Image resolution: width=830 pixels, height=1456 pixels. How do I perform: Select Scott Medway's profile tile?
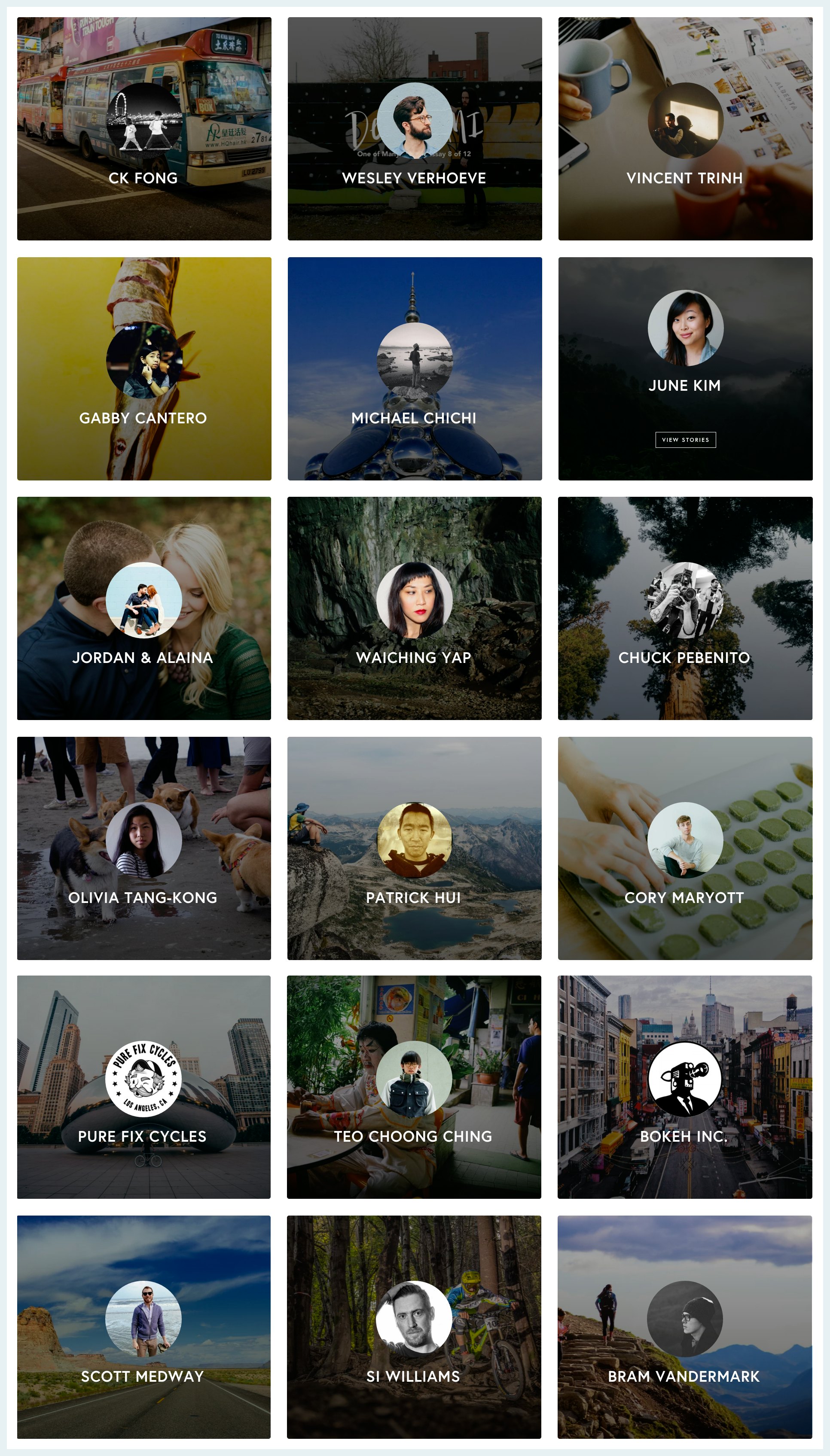point(143,1327)
